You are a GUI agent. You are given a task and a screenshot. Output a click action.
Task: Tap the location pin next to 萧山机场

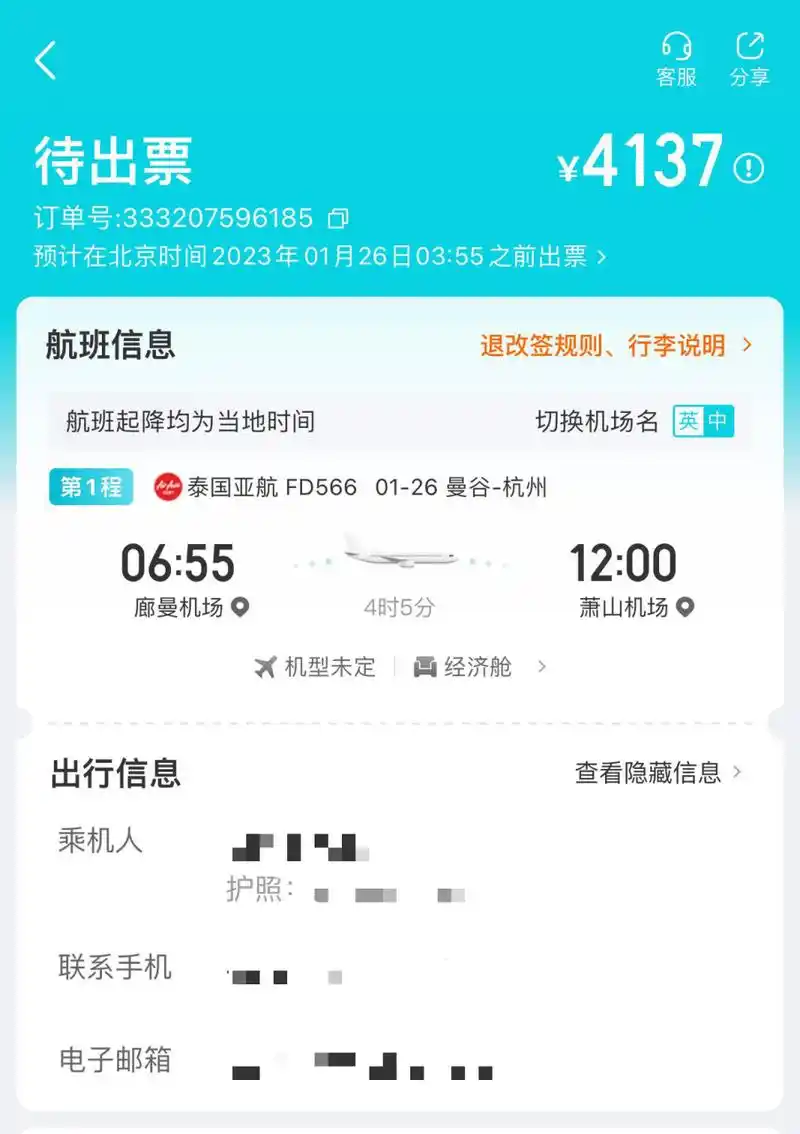[x=683, y=608]
